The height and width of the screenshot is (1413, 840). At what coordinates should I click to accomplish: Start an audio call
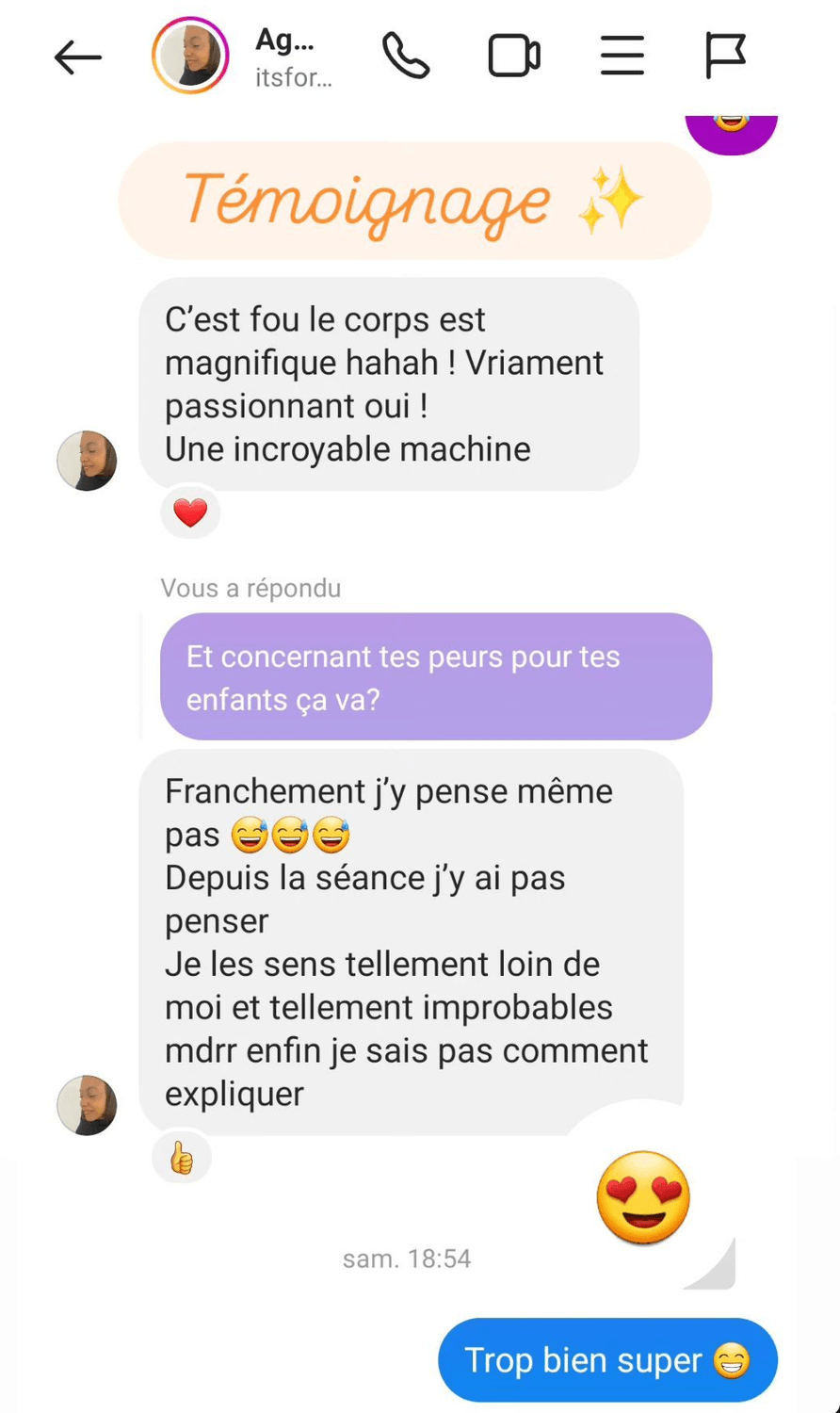[x=406, y=56]
